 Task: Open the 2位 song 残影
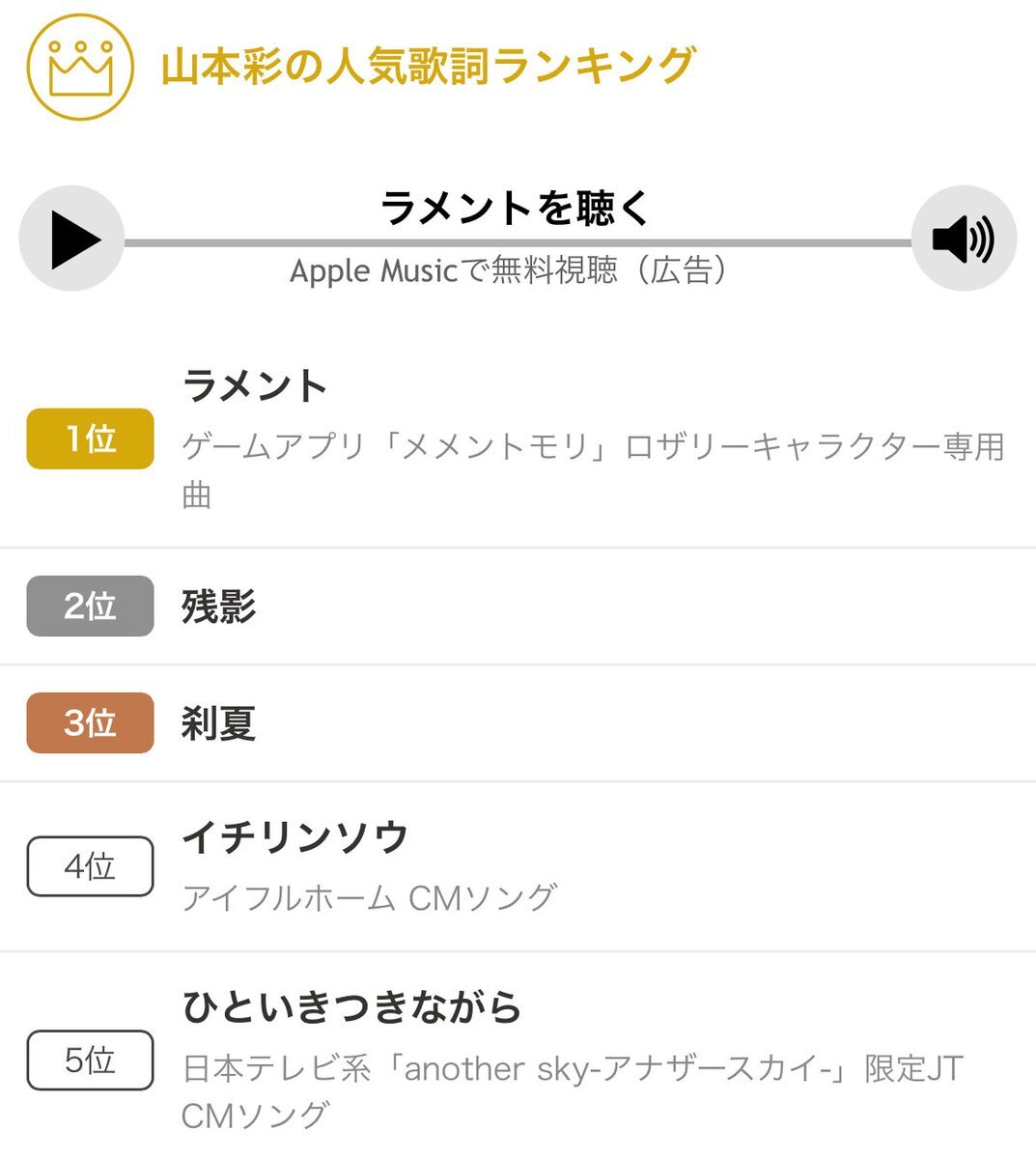[219, 608]
